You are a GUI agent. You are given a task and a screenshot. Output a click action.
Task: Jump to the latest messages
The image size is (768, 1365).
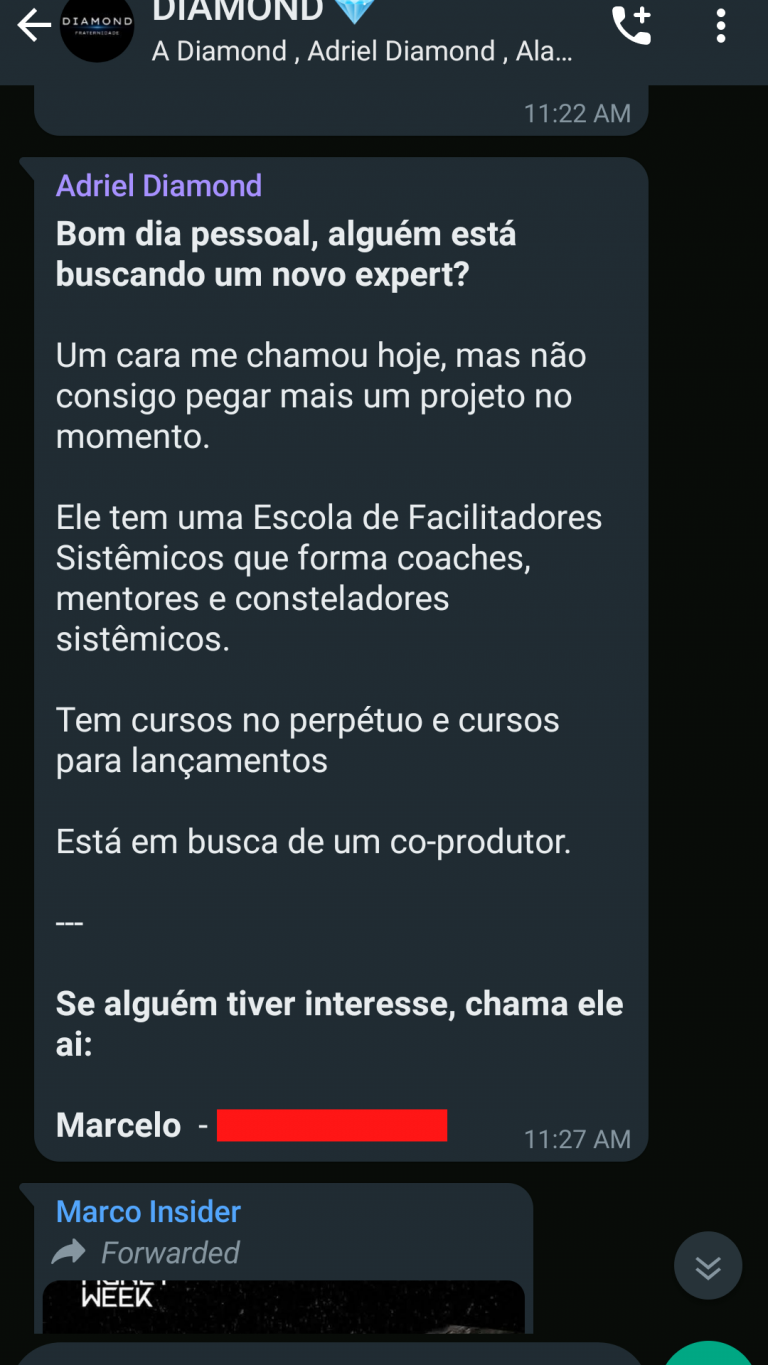(708, 1266)
